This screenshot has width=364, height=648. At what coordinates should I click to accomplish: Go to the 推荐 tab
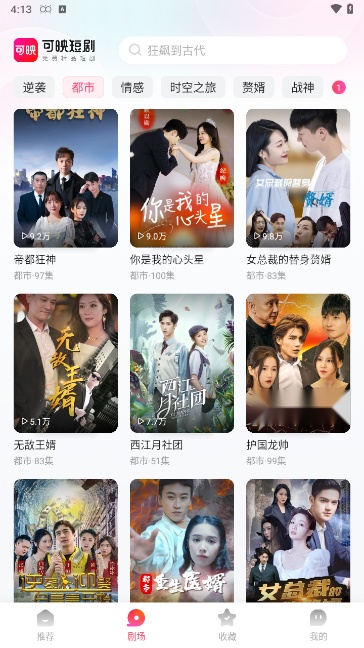tap(45, 625)
